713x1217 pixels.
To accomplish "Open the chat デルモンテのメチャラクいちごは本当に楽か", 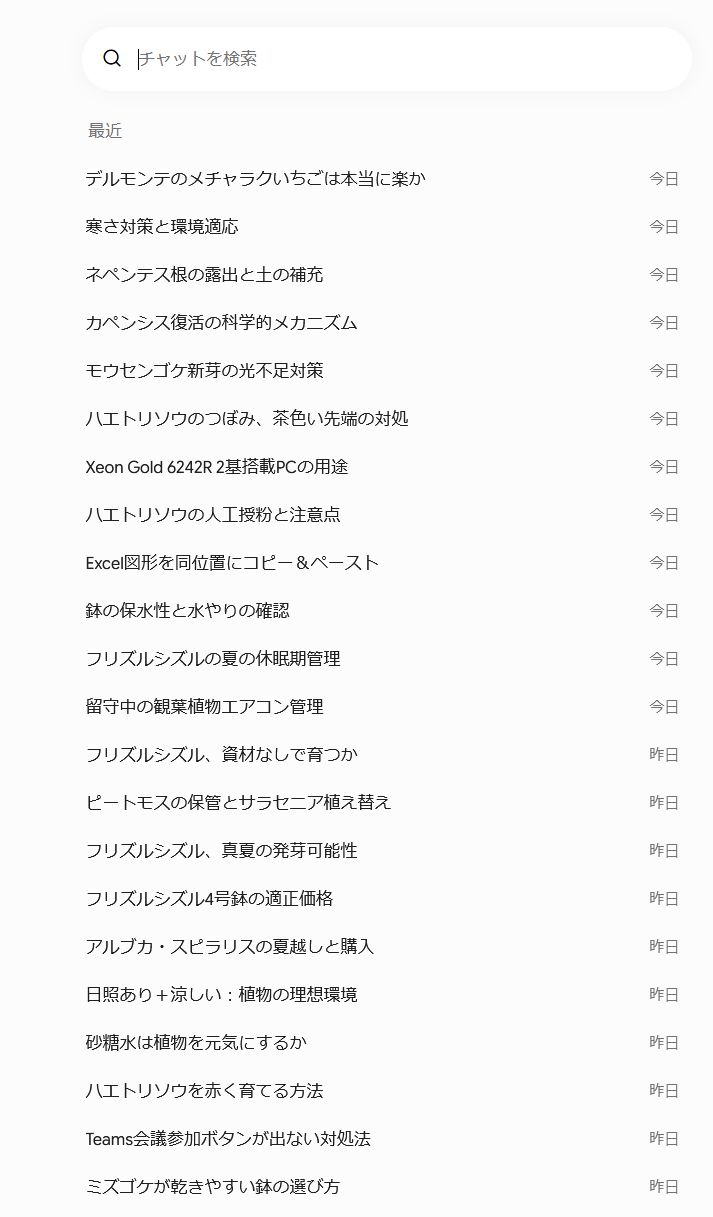I will click(x=382, y=179).
